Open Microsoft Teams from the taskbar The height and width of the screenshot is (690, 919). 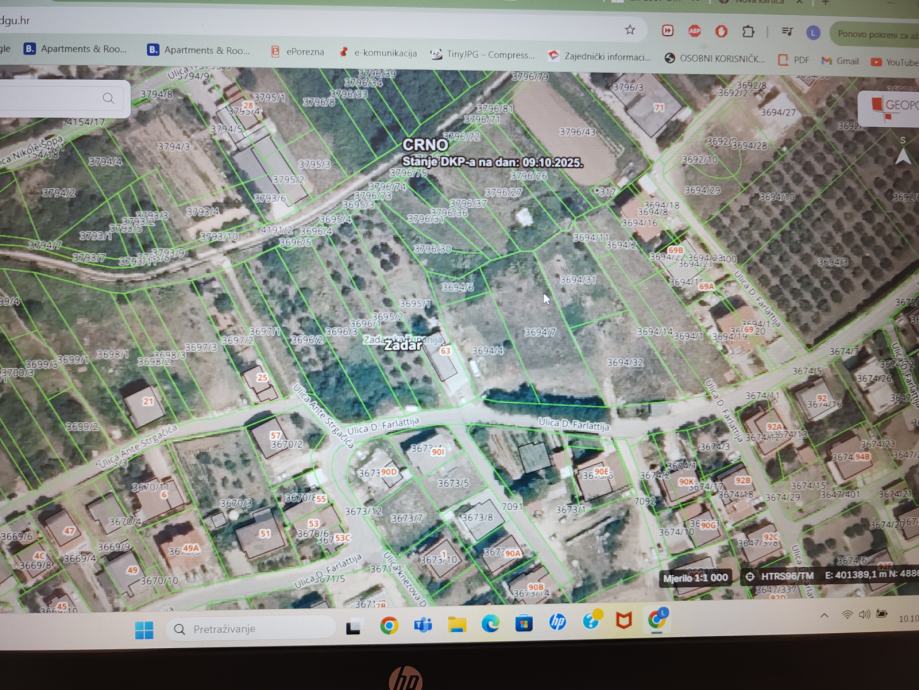tap(423, 625)
